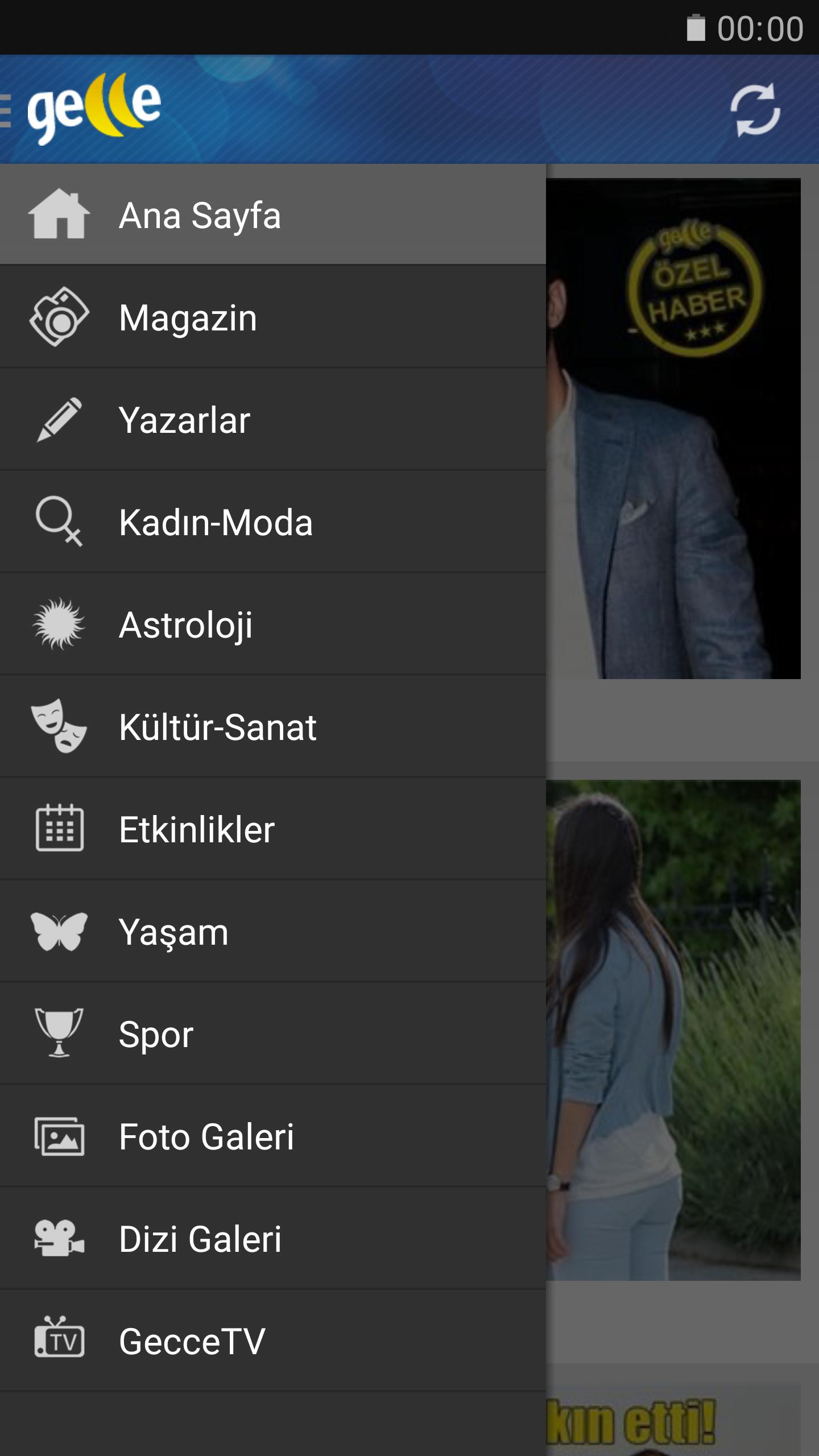Open the Astroloji page
Image resolution: width=819 pixels, height=1456 pixels.
click(x=185, y=624)
